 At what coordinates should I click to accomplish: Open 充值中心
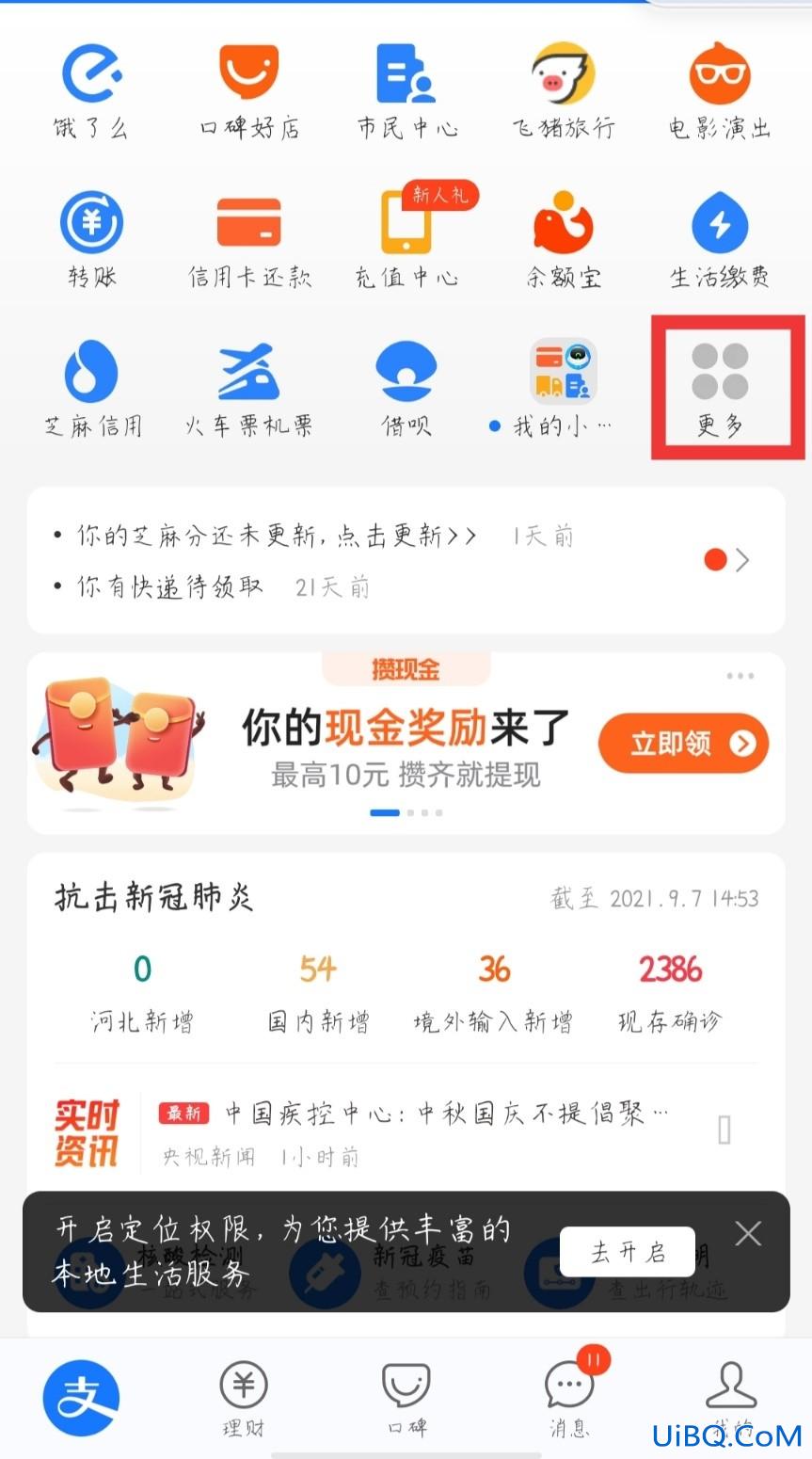click(406, 240)
